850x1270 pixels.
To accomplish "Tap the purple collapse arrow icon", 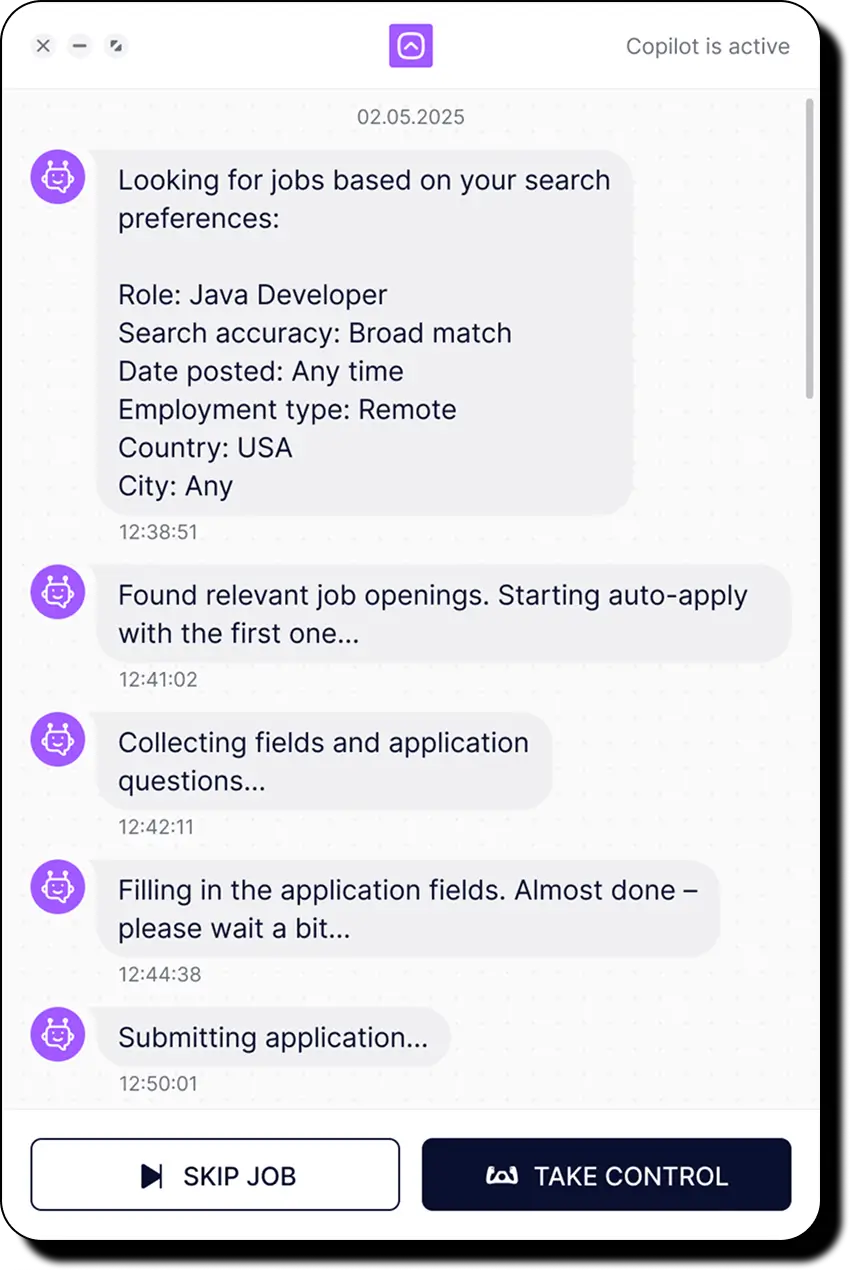I will point(410,46).
